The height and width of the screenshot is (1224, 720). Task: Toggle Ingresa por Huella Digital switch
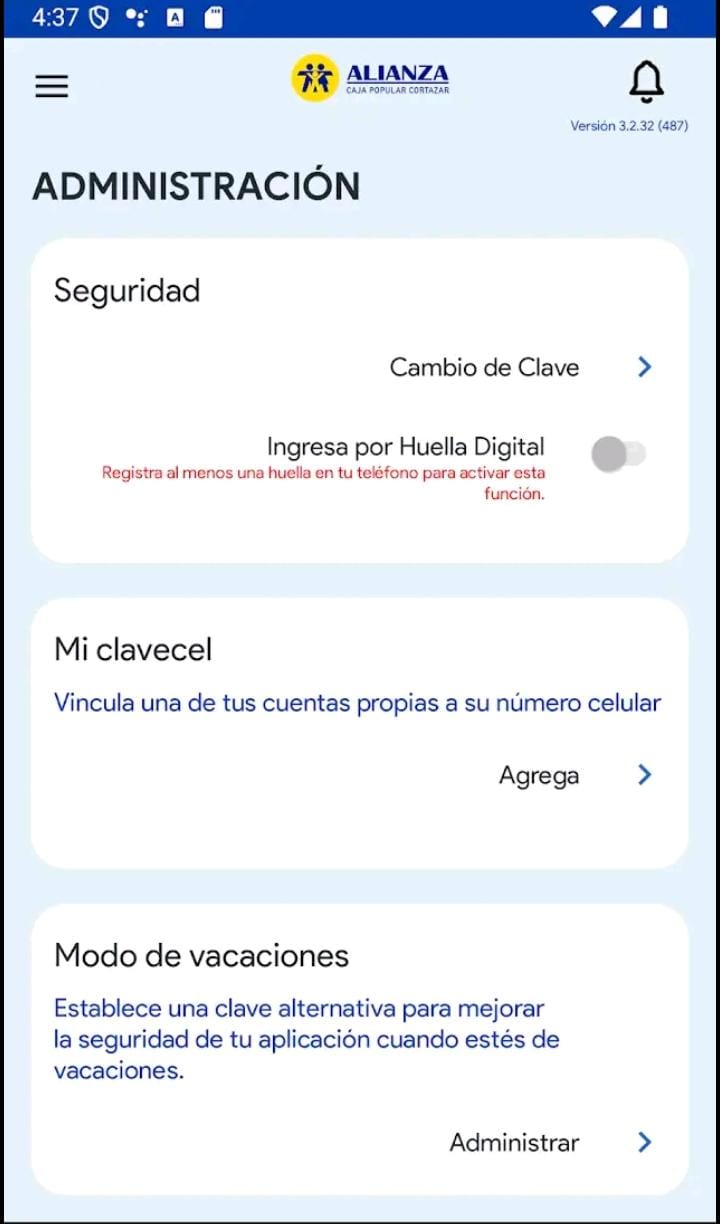point(619,454)
